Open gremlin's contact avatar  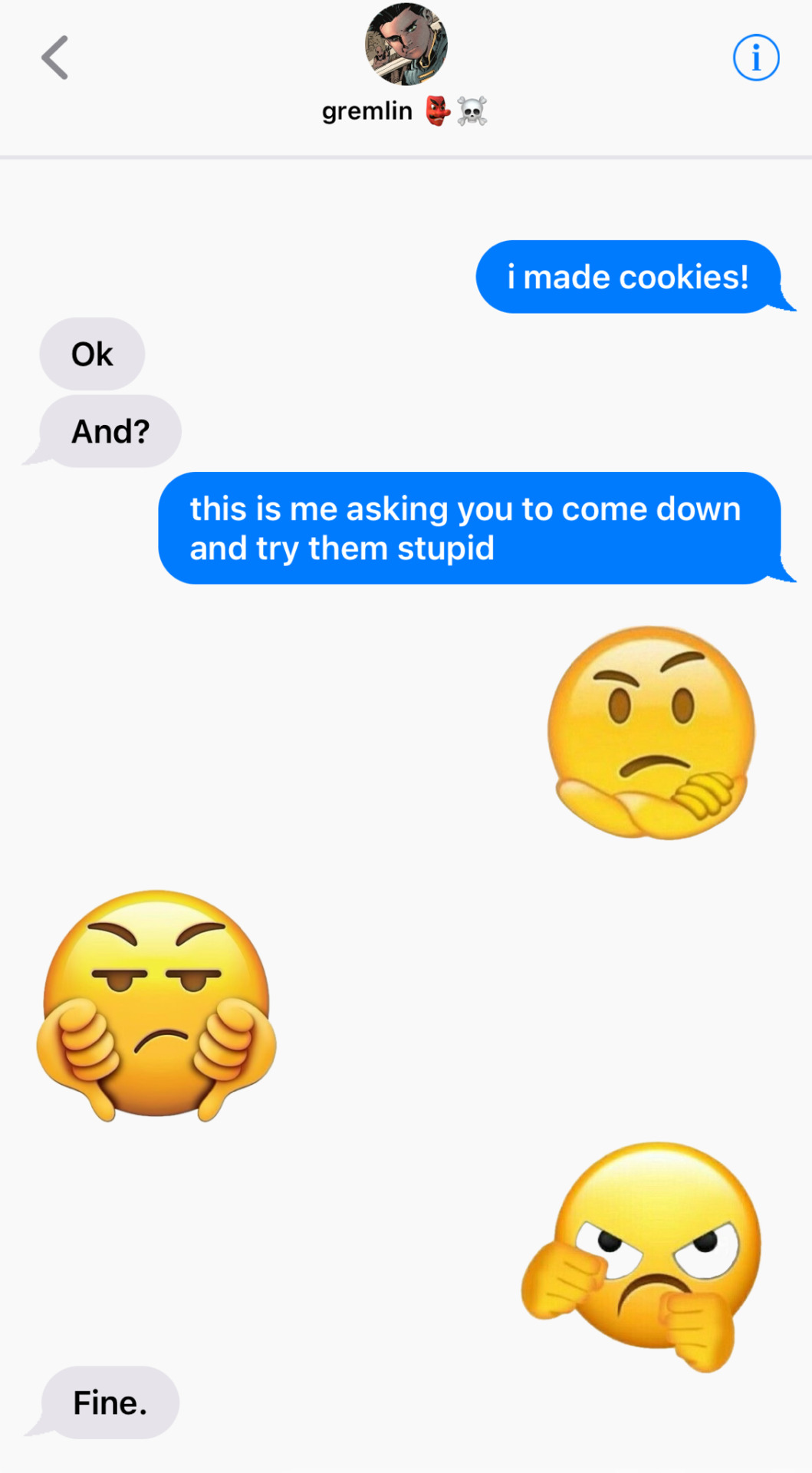point(406,44)
